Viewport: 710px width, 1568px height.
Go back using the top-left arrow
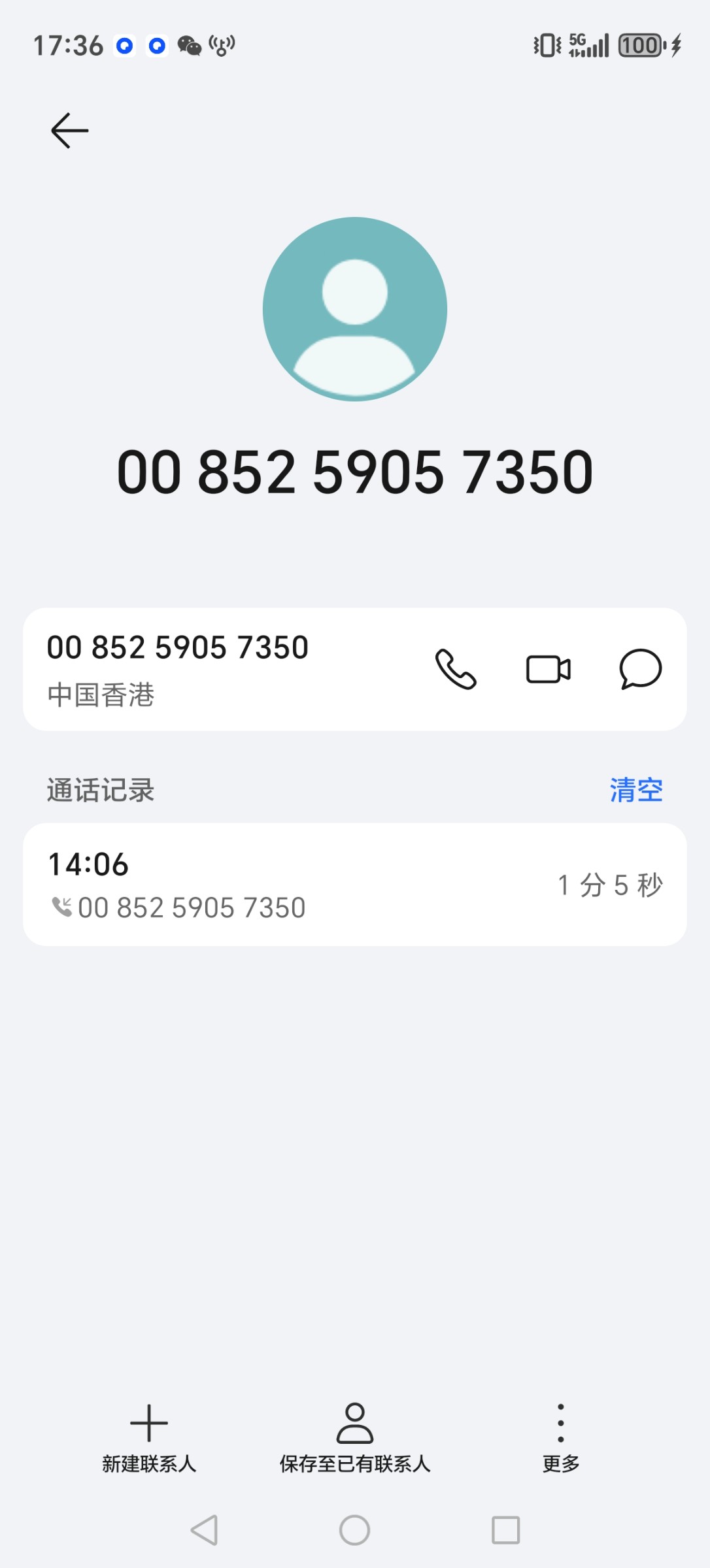pos(69,131)
